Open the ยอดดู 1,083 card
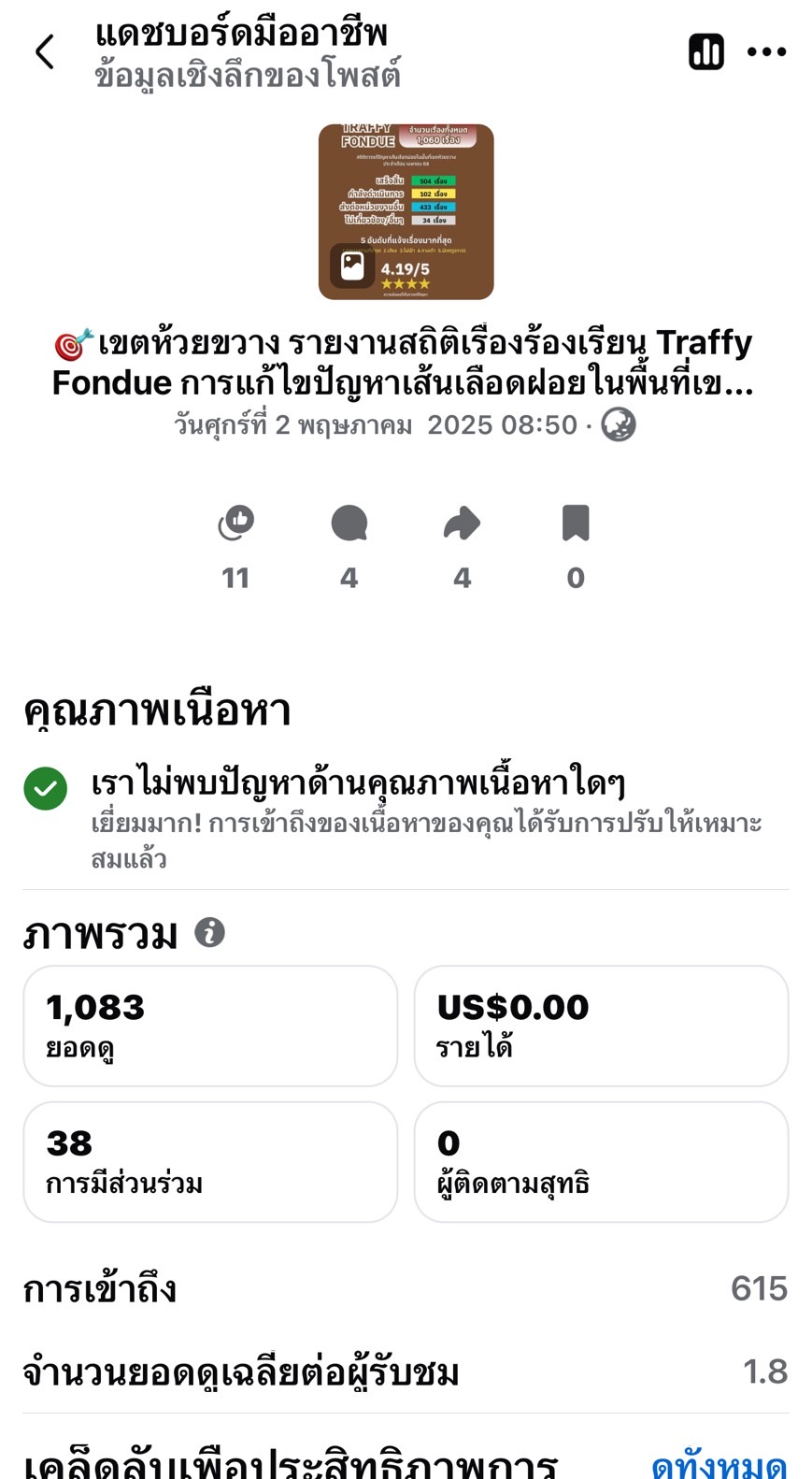Image resolution: width=812 pixels, height=1479 pixels. click(210, 1026)
